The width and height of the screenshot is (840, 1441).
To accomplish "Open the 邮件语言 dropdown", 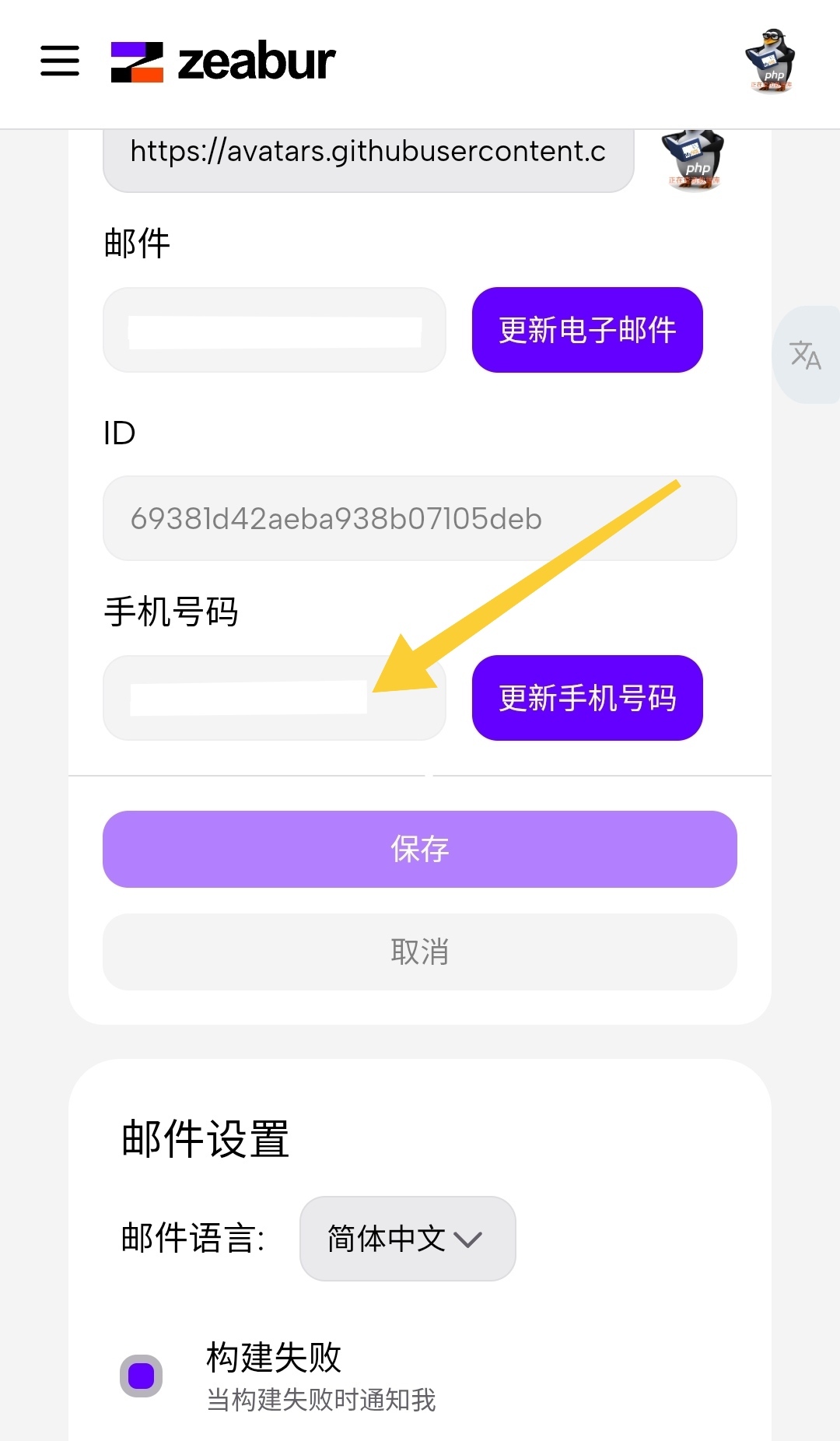I will point(407,1238).
